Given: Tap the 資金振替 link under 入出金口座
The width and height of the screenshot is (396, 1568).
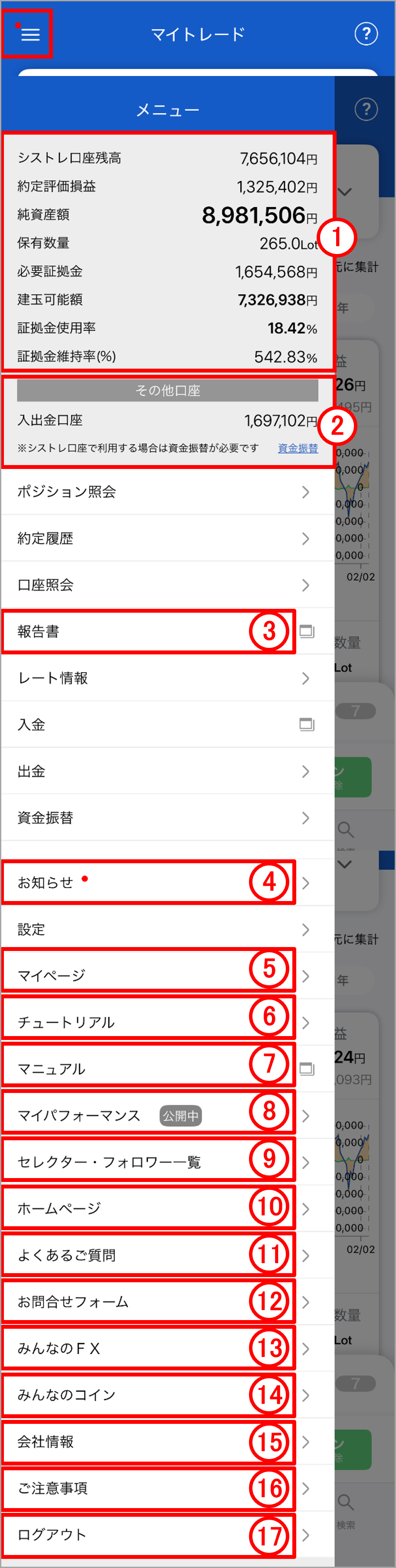Looking at the screenshot, I should point(298,448).
